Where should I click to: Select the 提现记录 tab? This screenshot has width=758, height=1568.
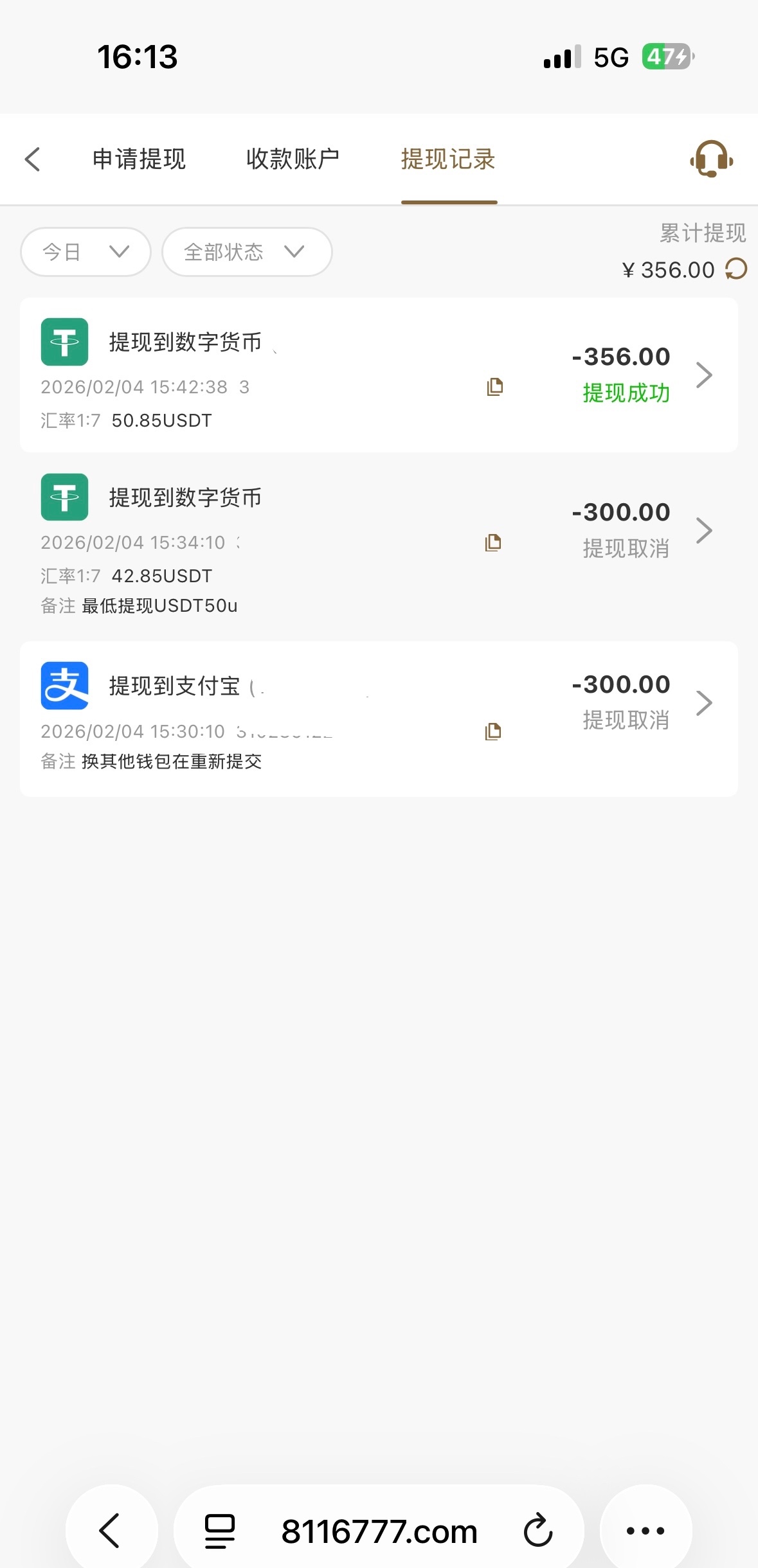click(x=448, y=159)
